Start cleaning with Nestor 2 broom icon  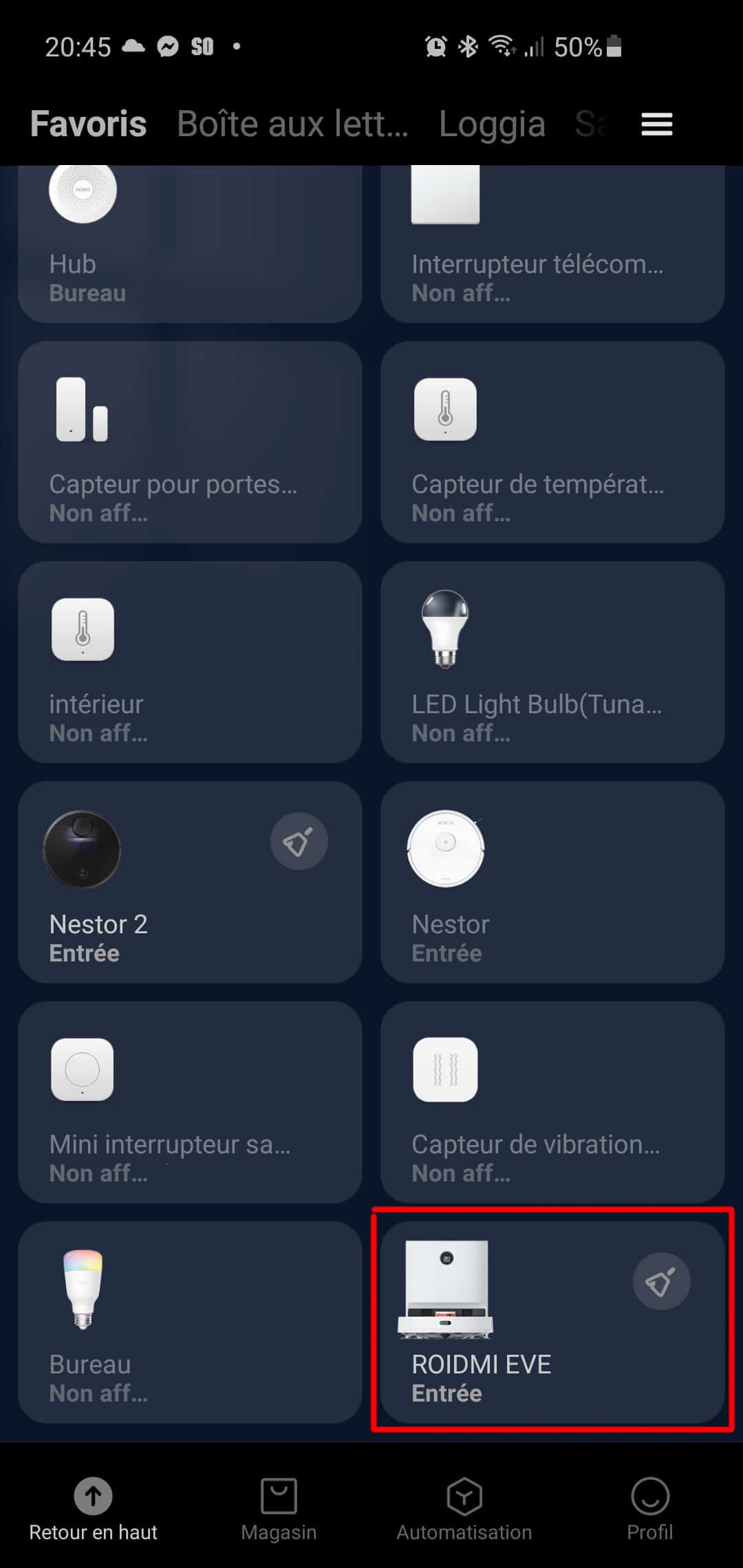pyautogui.click(x=299, y=841)
